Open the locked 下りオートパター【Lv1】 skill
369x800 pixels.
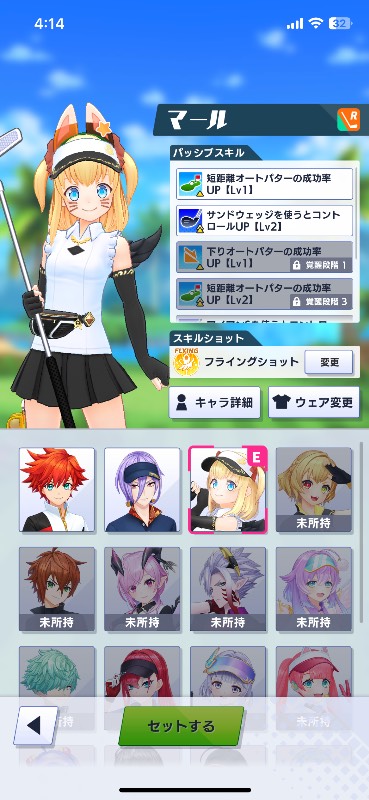[x=264, y=257]
